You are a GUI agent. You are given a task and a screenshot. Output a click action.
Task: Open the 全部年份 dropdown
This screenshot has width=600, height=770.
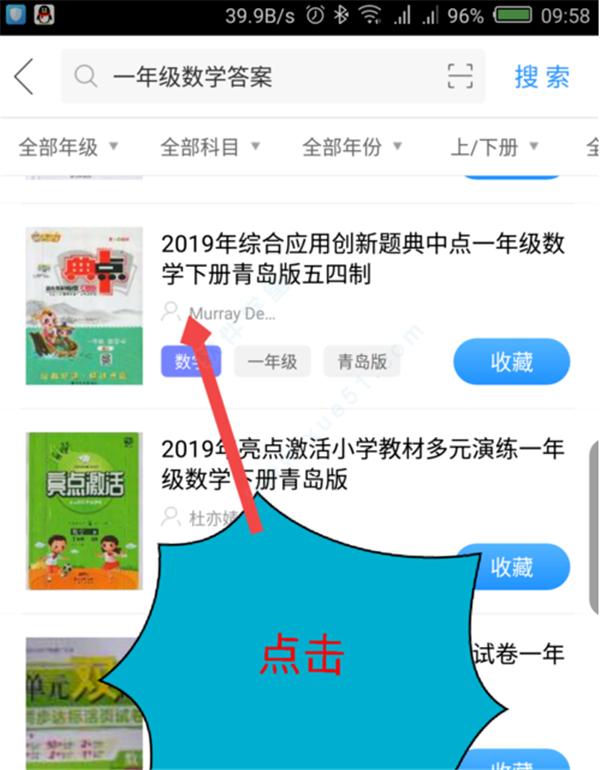tap(352, 147)
